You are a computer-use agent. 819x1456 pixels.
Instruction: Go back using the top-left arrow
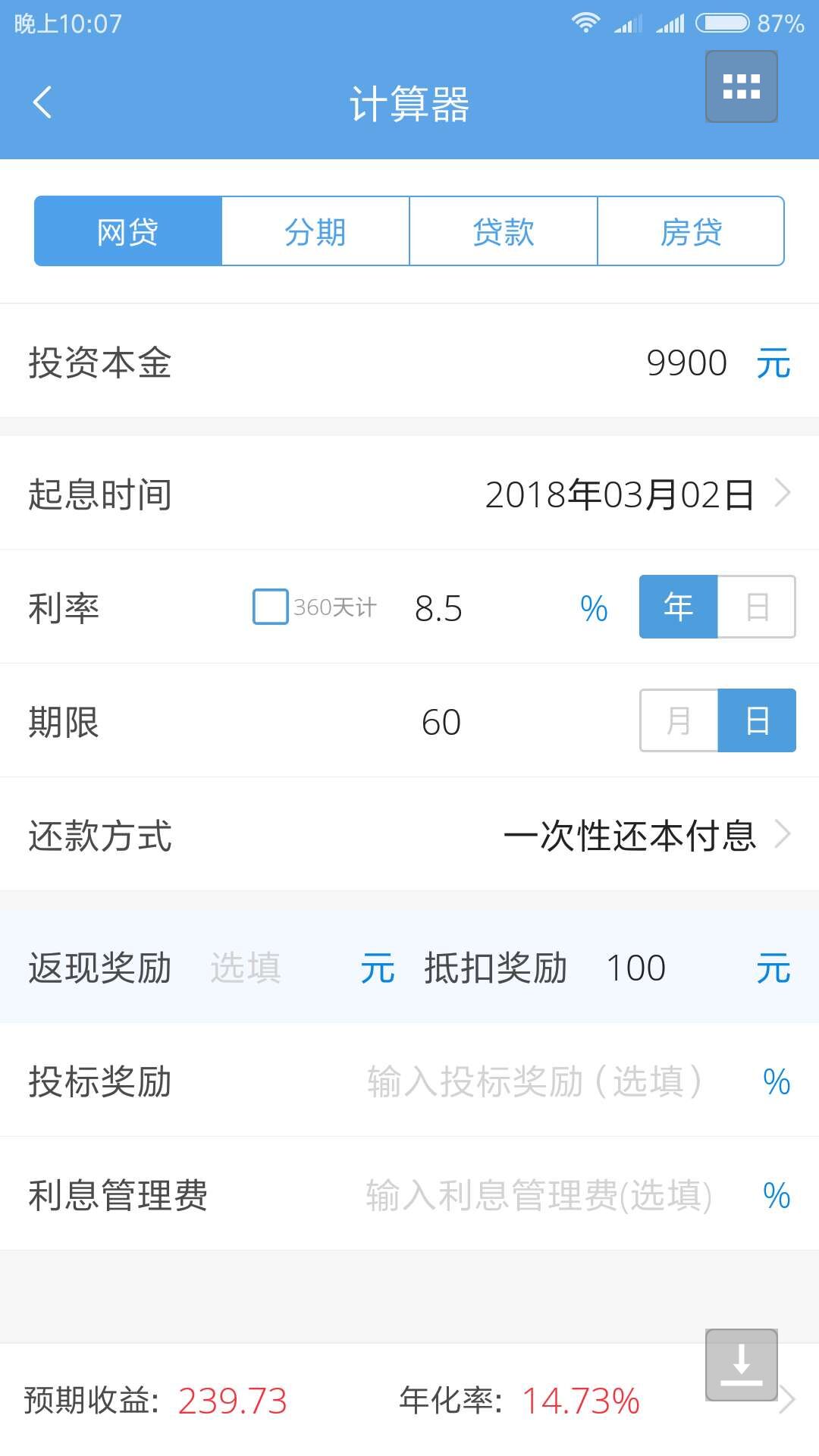click(x=43, y=102)
